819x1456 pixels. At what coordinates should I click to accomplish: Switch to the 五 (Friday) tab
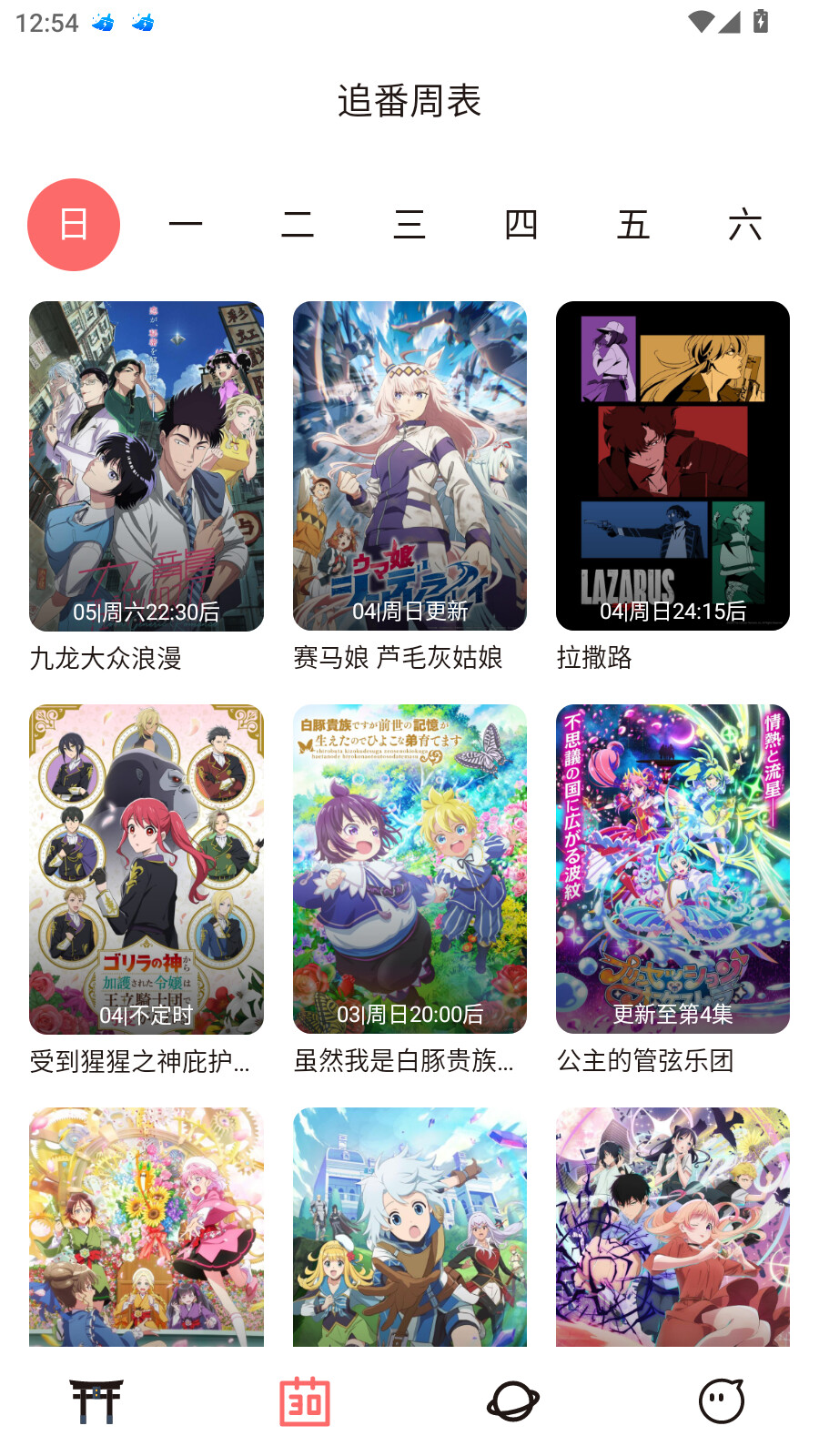point(633,225)
